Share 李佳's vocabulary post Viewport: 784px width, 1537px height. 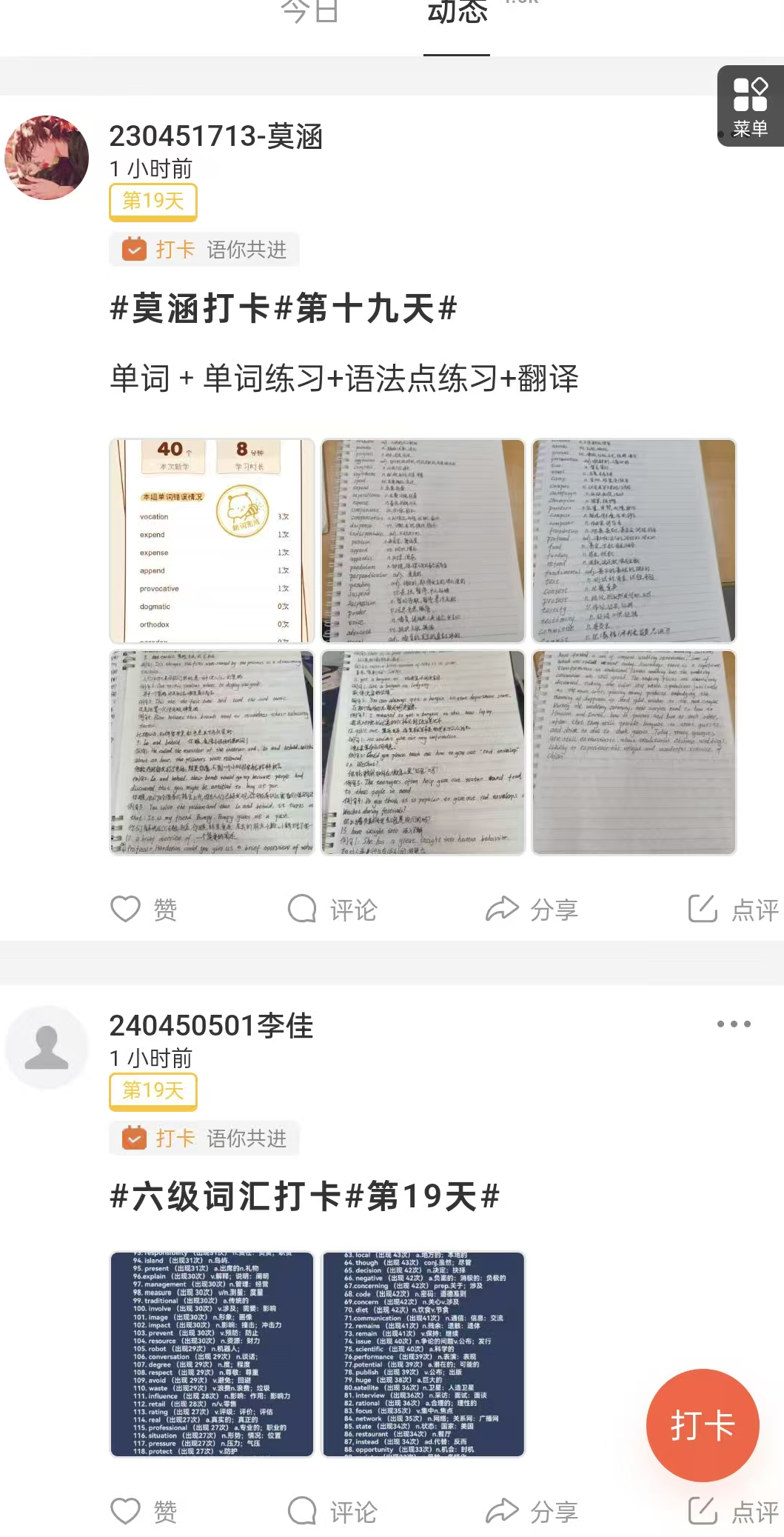coord(532,1511)
